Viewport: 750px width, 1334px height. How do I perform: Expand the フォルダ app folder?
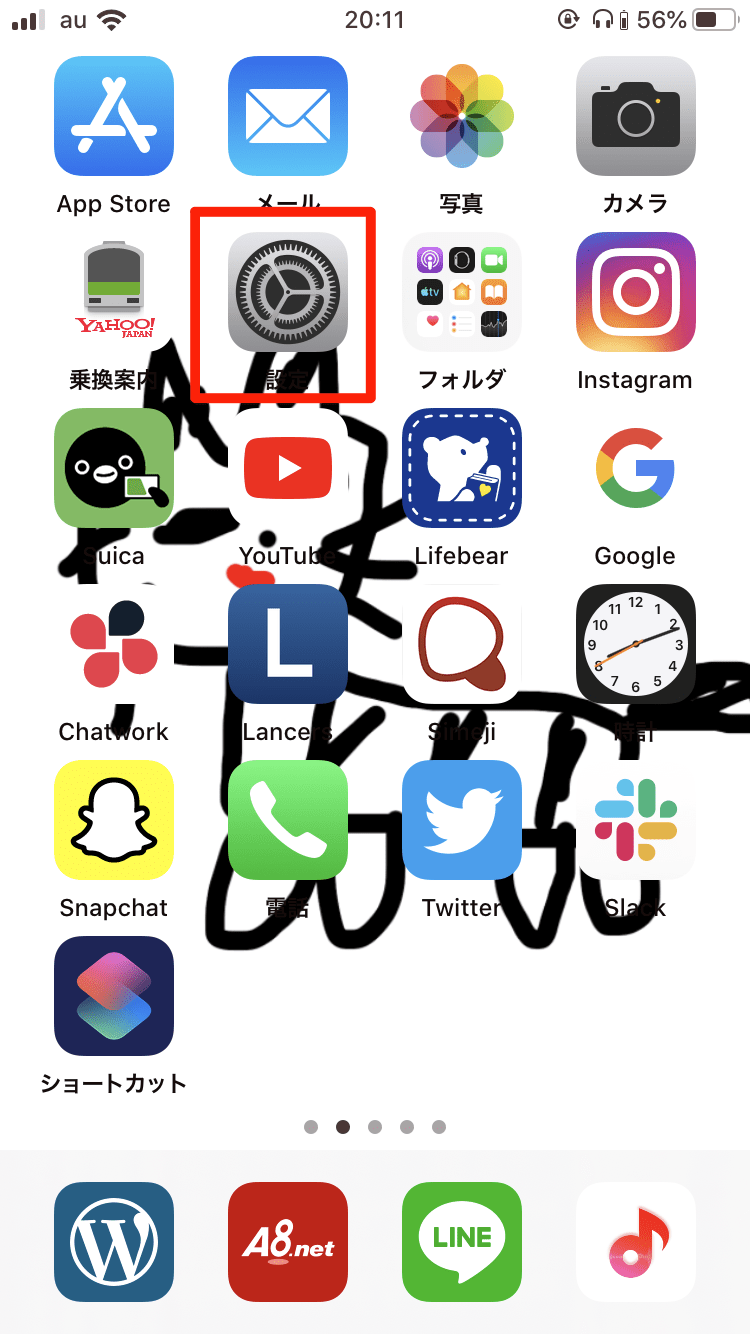462,292
